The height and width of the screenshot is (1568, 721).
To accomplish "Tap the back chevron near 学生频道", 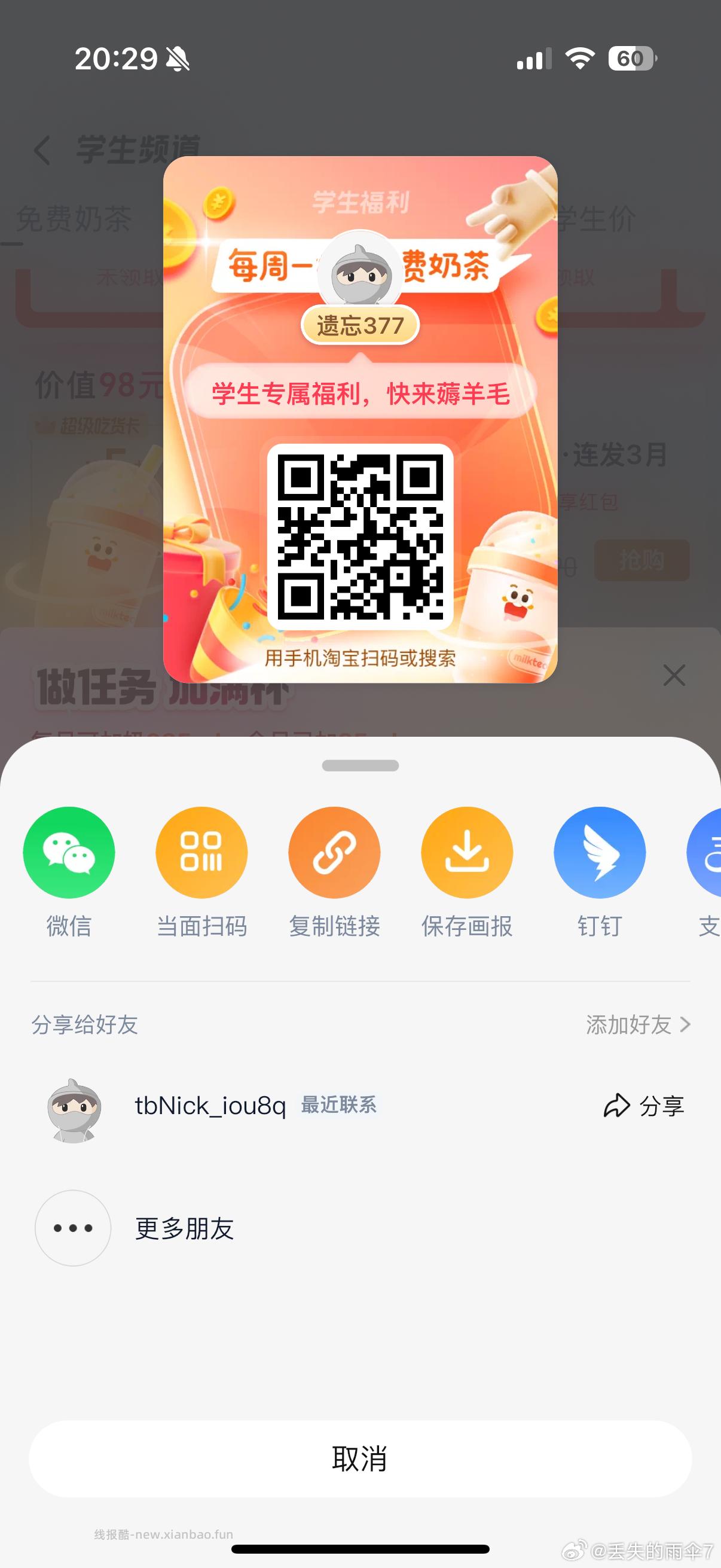I will (41, 148).
